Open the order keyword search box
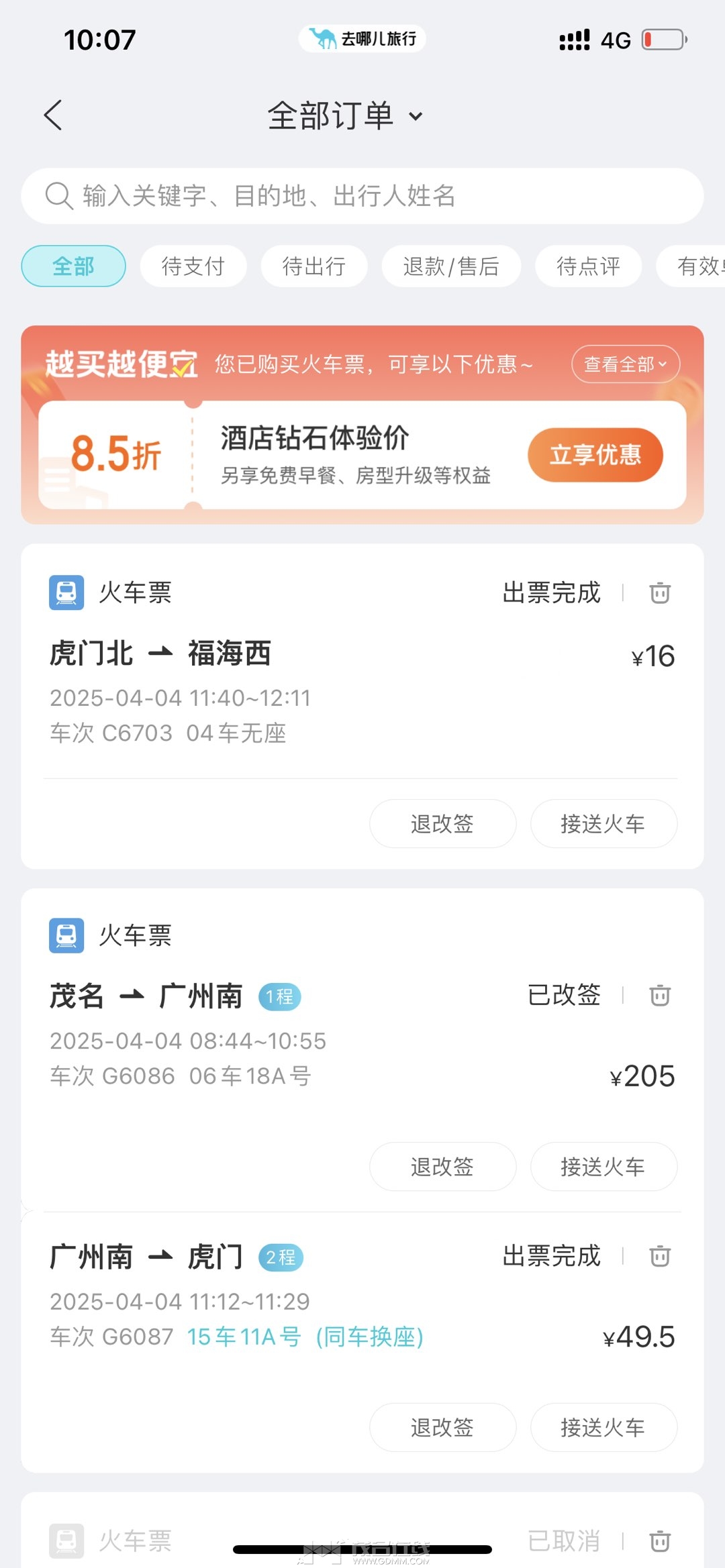Image resolution: width=725 pixels, height=1568 pixels. pos(362,196)
